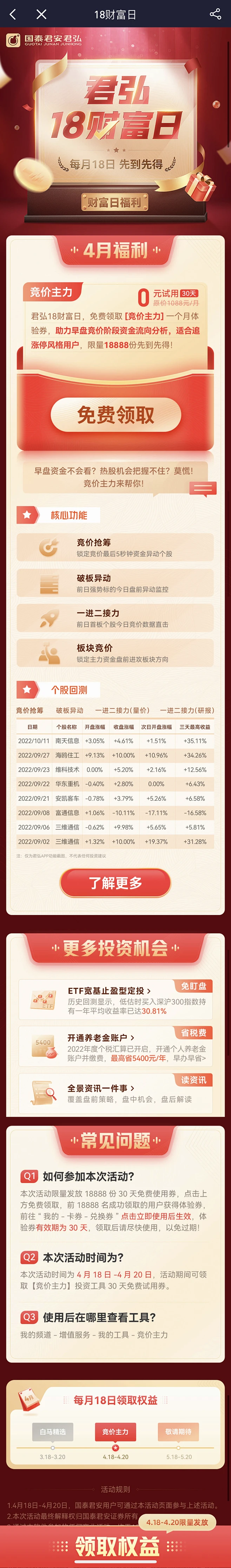Select 竞价主力 4.18-4.20 benefit
The width and height of the screenshot is (231, 1568).
point(115,1432)
